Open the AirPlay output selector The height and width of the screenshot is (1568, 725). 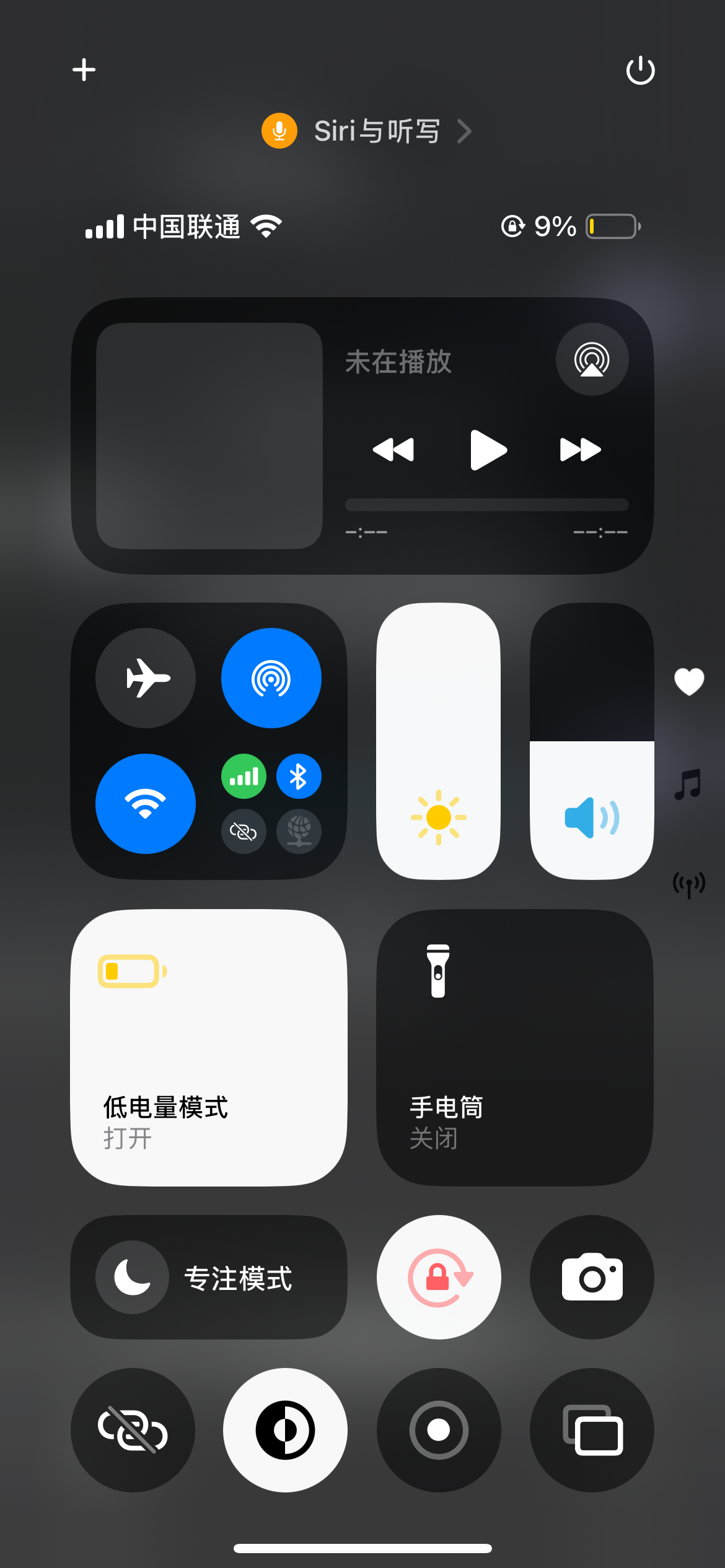click(592, 360)
